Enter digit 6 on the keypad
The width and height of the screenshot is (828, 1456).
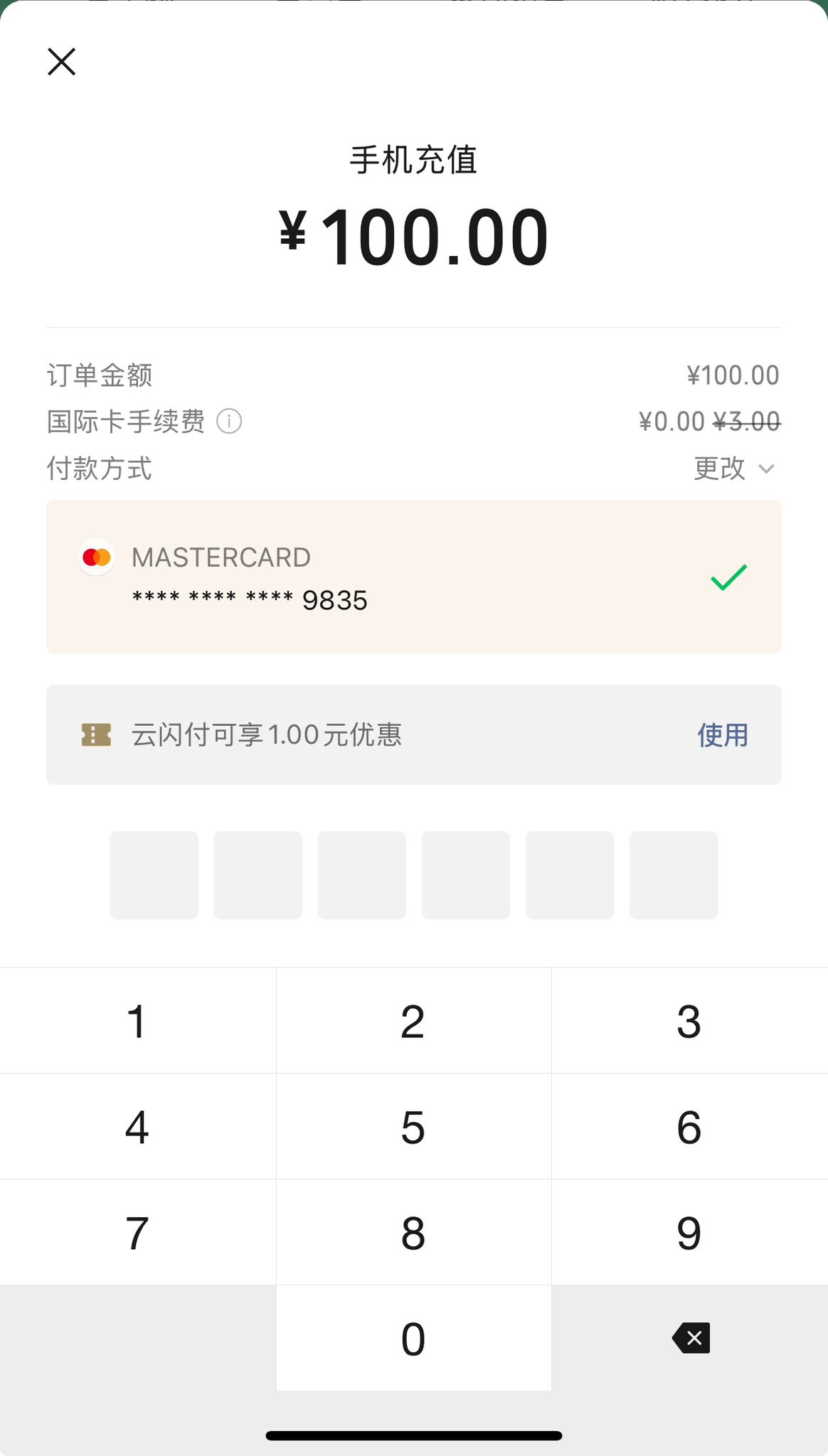[x=690, y=1126]
